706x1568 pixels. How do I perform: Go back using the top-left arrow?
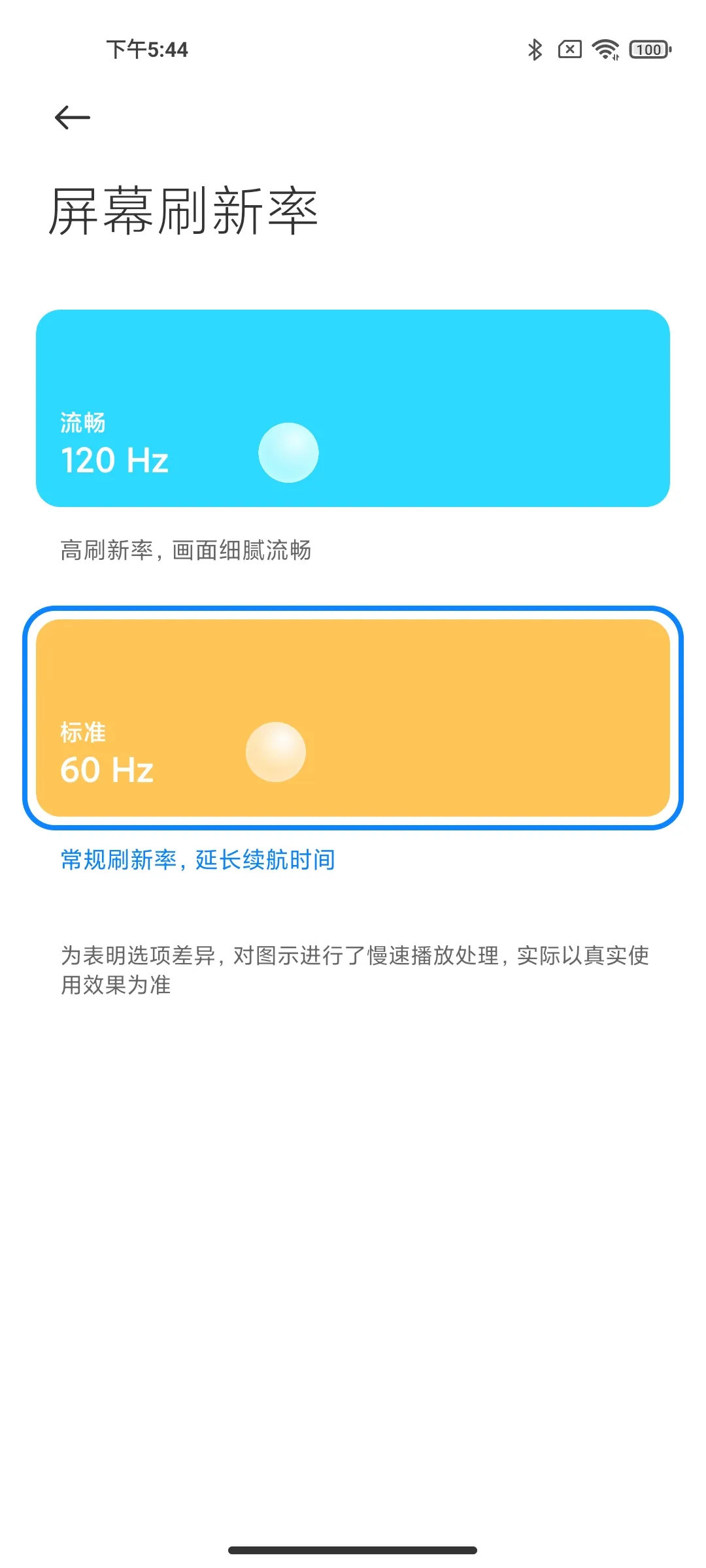[x=72, y=118]
